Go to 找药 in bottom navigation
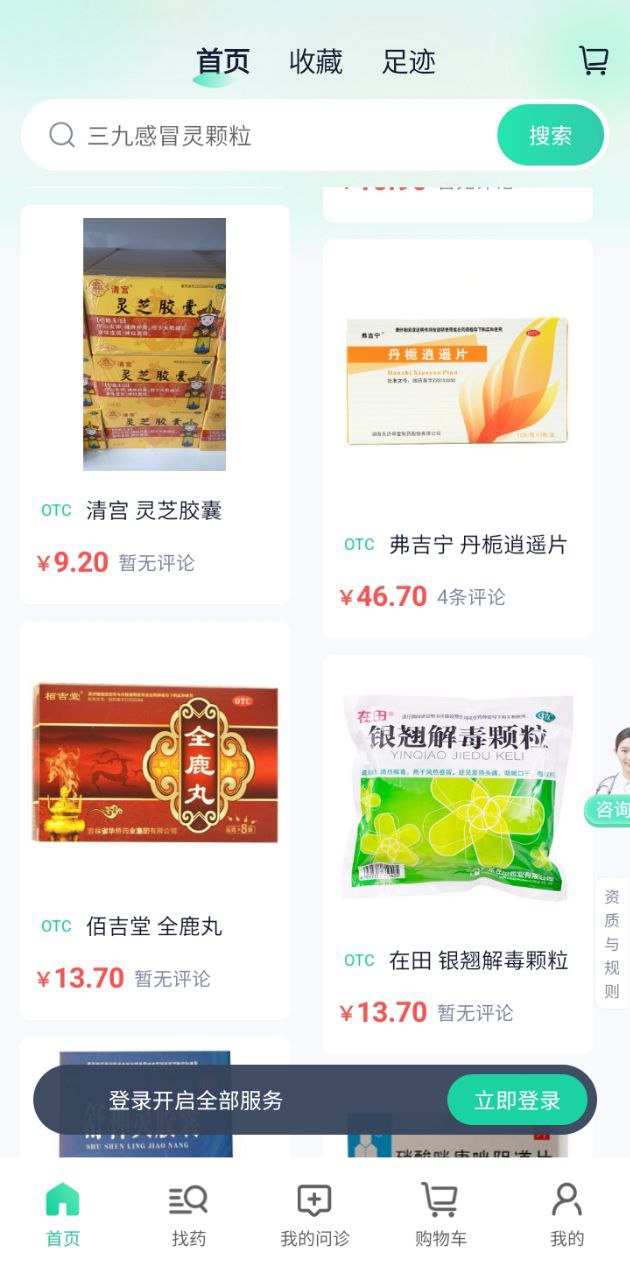The height and width of the screenshot is (1280, 630). (188, 1213)
